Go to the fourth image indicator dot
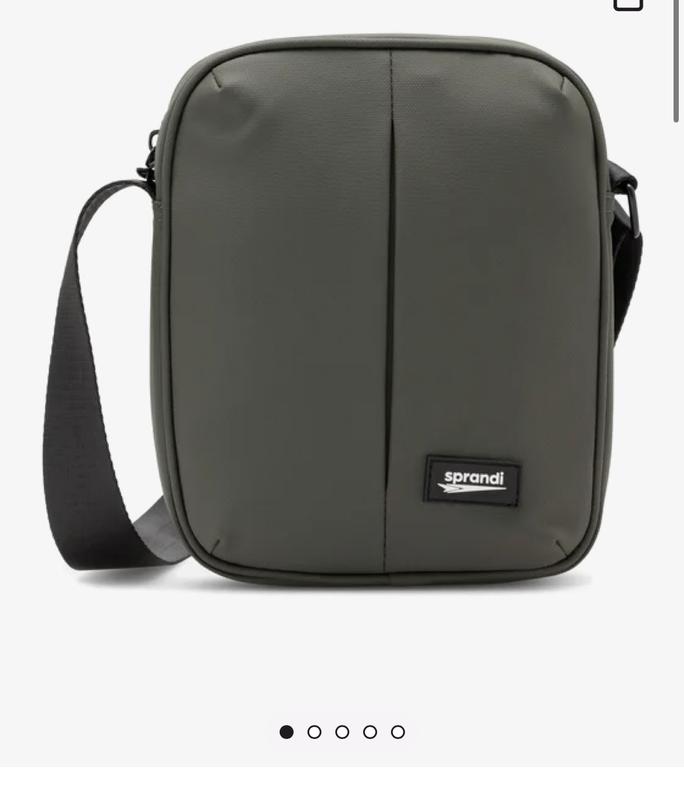This screenshot has height=800, width=684. point(370,732)
